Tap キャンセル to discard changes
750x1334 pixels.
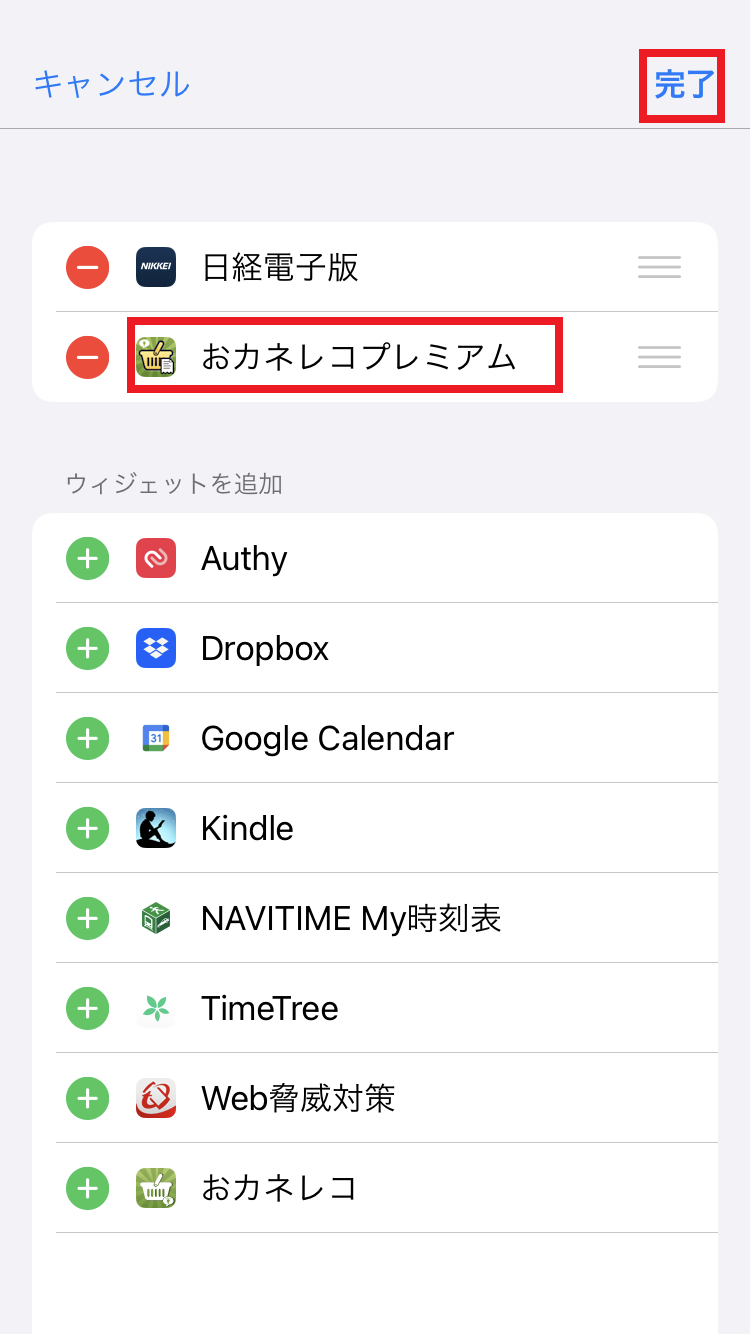coord(111,84)
